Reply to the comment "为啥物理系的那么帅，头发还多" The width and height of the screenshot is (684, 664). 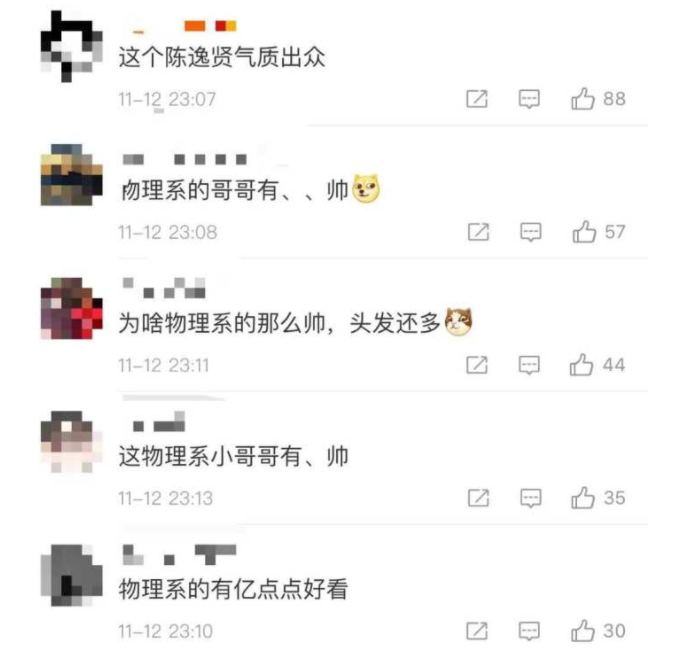pyautogui.click(x=530, y=364)
